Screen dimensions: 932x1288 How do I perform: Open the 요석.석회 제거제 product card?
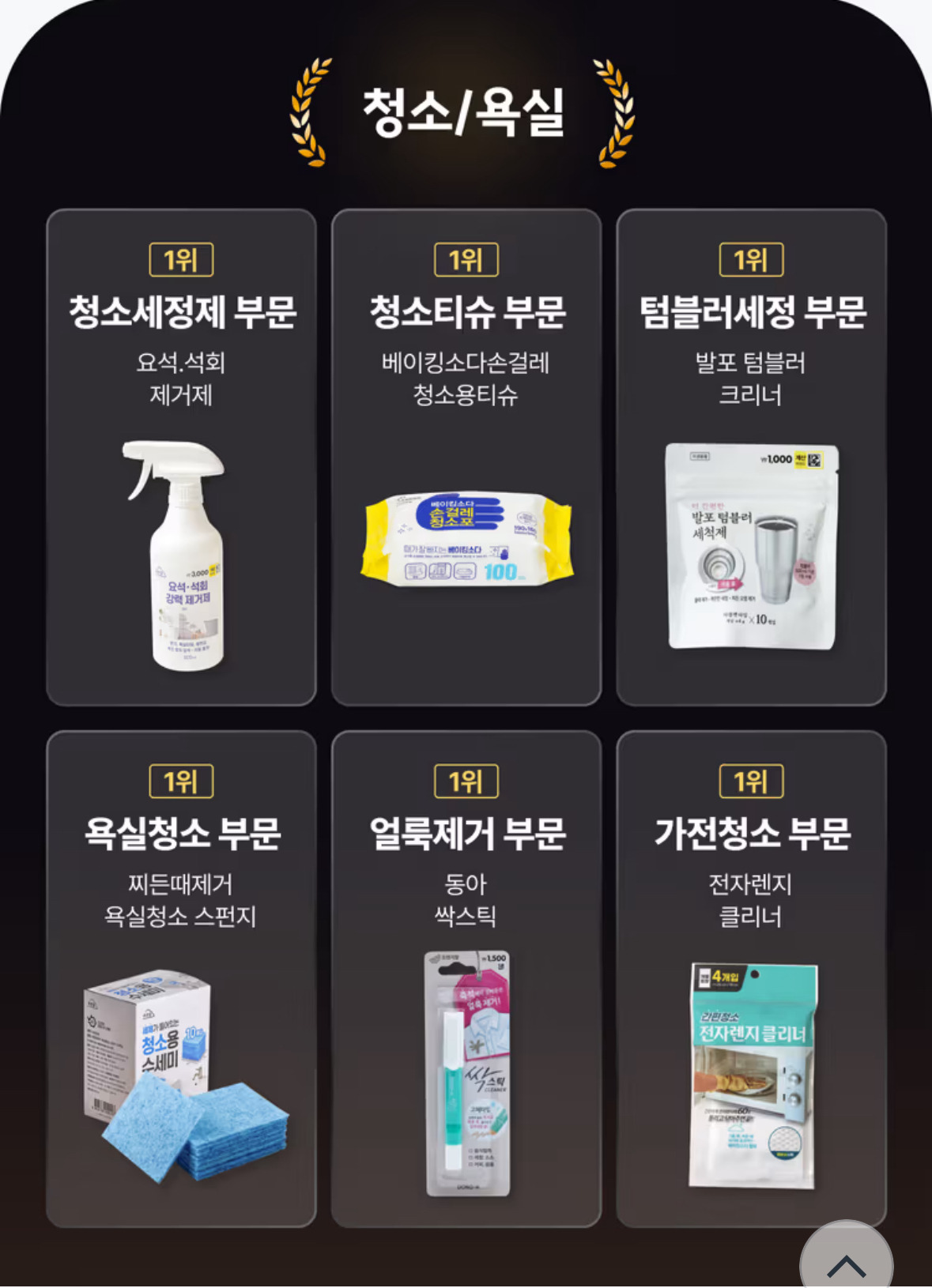click(x=181, y=458)
